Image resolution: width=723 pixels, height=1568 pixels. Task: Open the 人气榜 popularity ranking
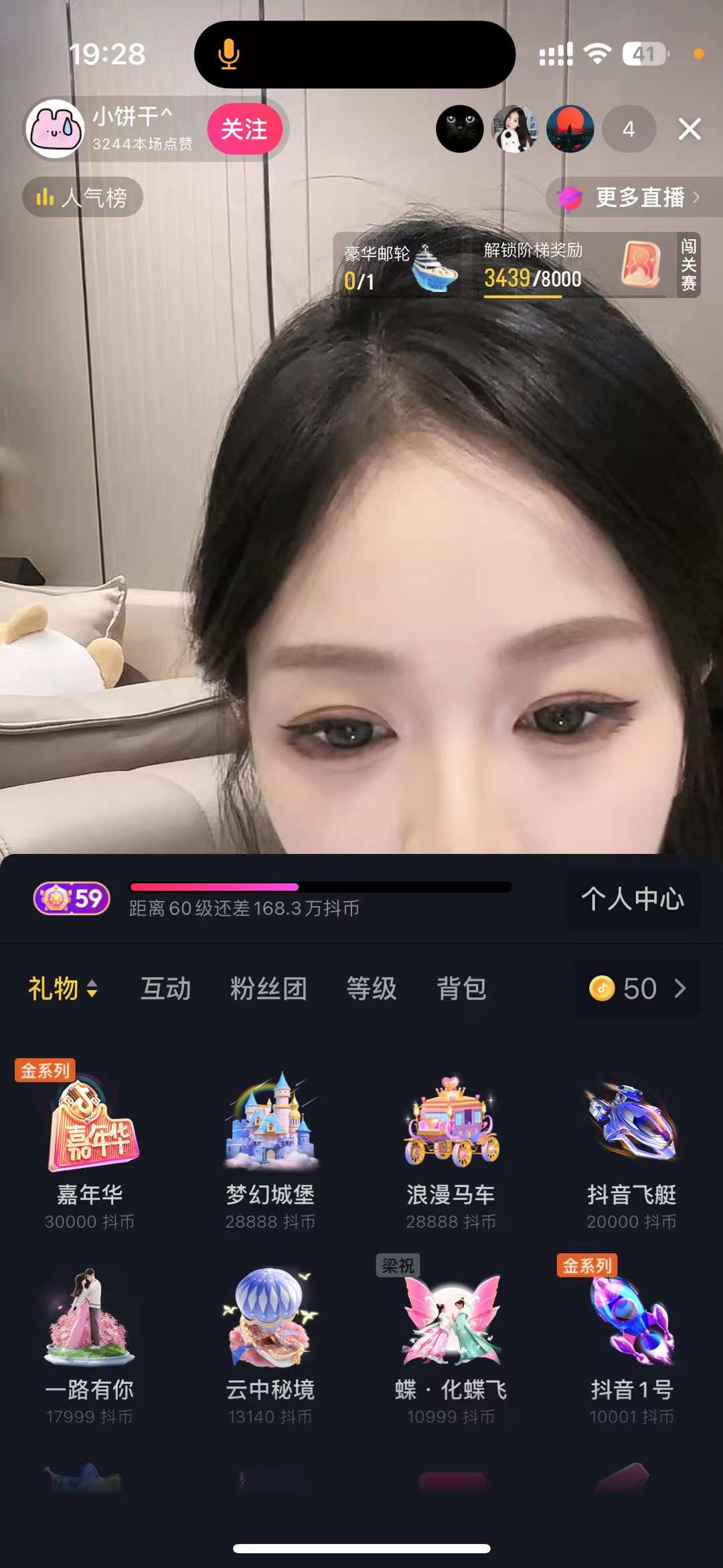coord(82,198)
